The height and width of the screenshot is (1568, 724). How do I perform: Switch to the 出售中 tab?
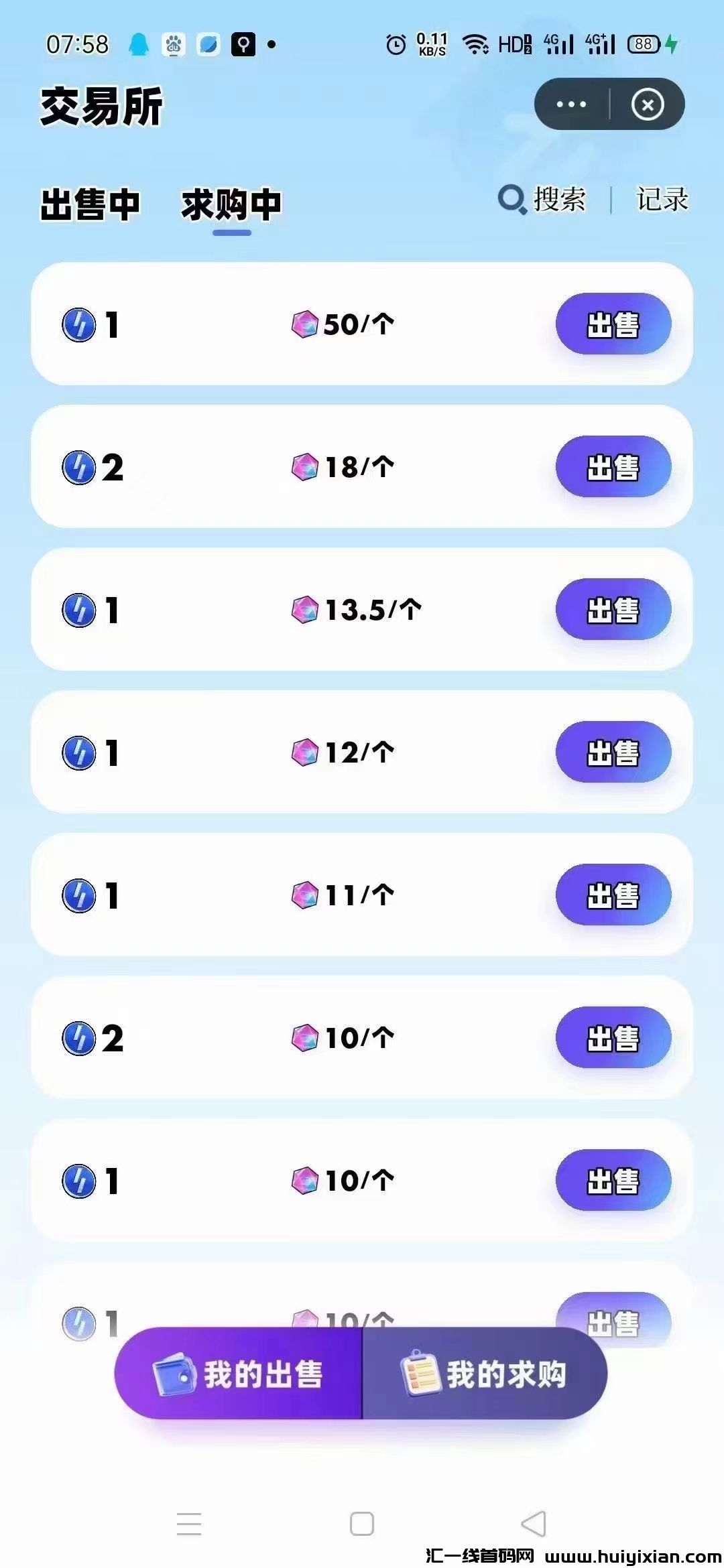coord(90,204)
